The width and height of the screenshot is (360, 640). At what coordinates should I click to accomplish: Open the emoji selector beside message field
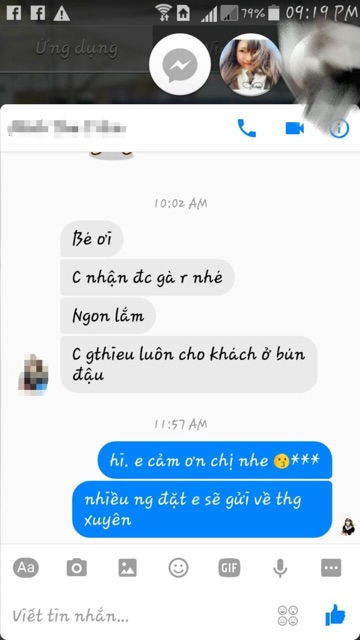[288, 616]
